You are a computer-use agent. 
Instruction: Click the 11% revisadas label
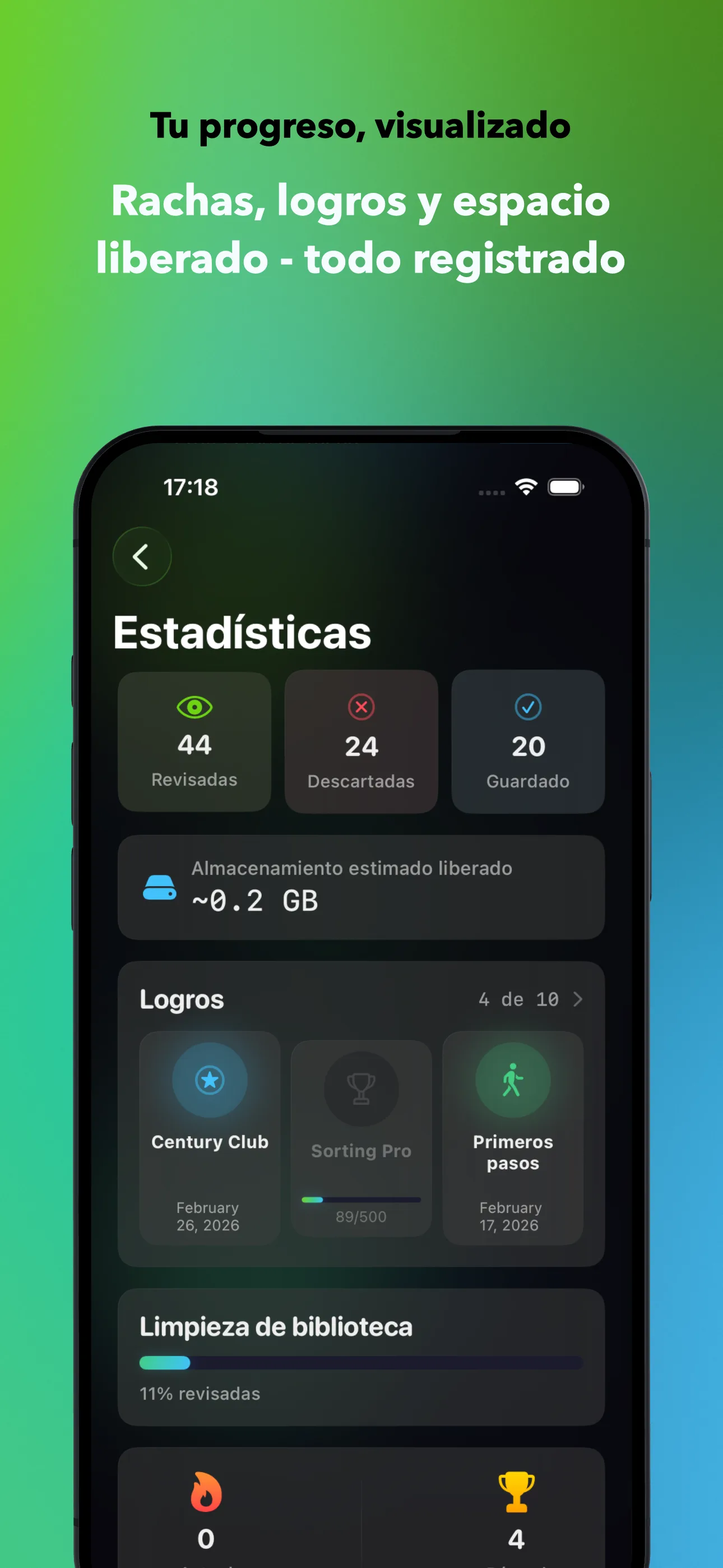pyautogui.click(x=200, y=1394)
